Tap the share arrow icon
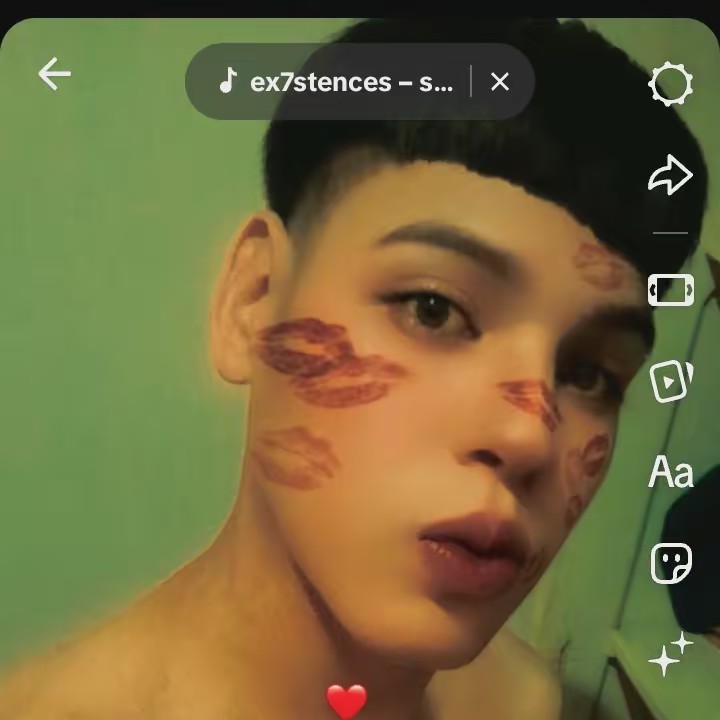This screenshot has width=720, height=720. point(670,177)
